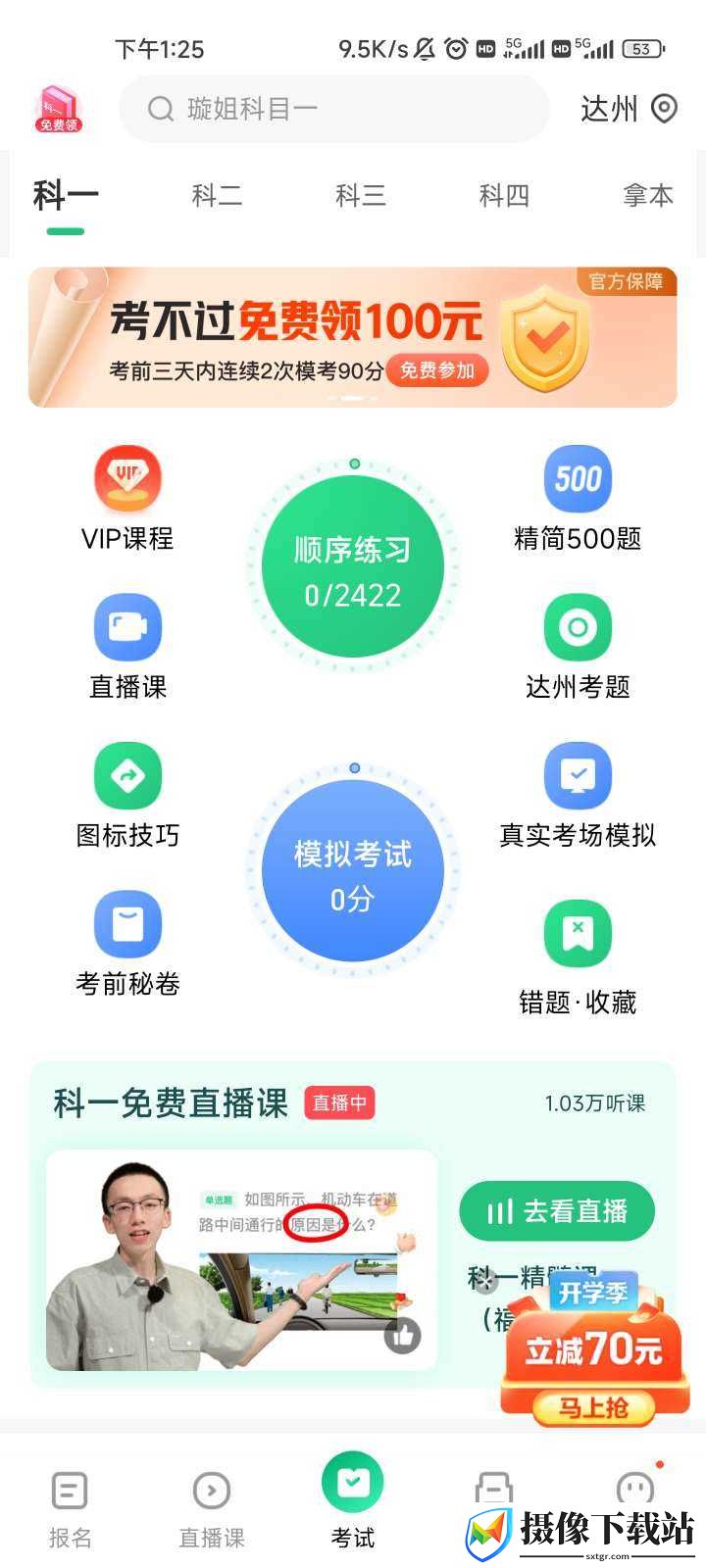This screenshot has height=1568, width=706.
Task: Open 真实考场模拟
Action: click(578, 796)
